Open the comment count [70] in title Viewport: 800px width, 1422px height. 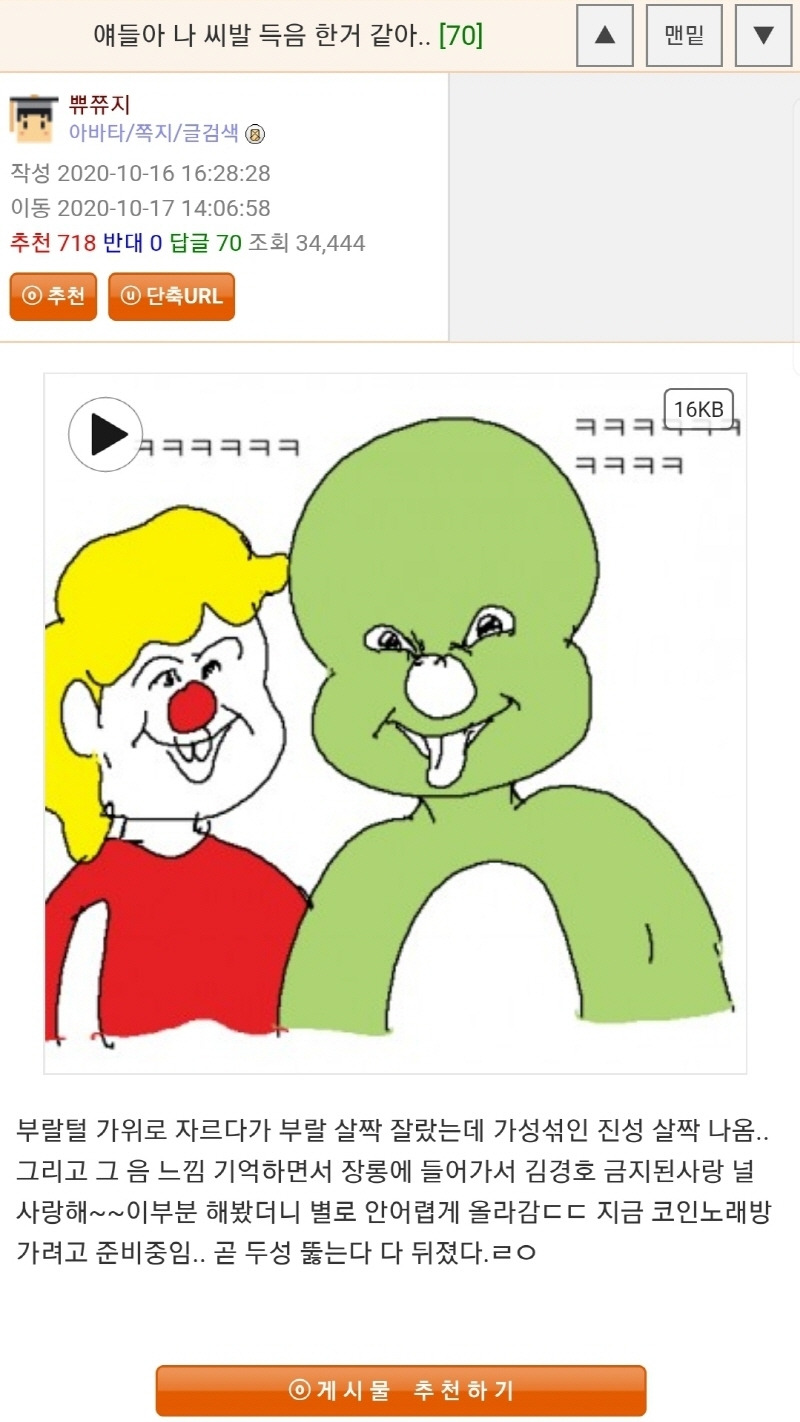460,36
